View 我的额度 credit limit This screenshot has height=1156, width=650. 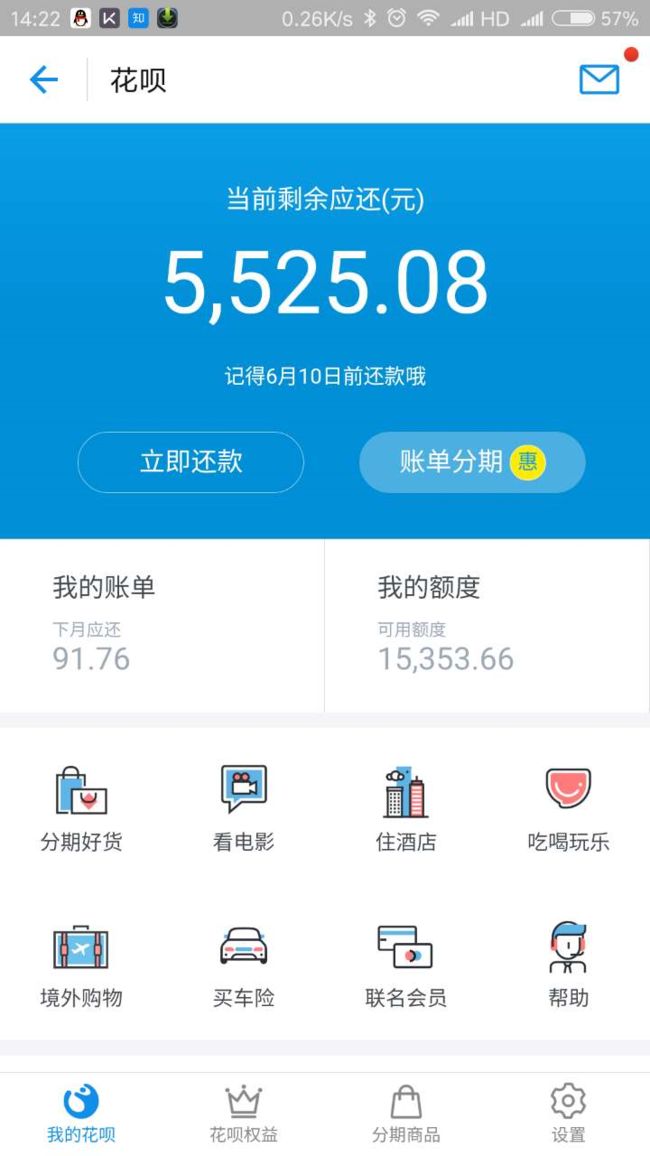[x=487, y=626]
